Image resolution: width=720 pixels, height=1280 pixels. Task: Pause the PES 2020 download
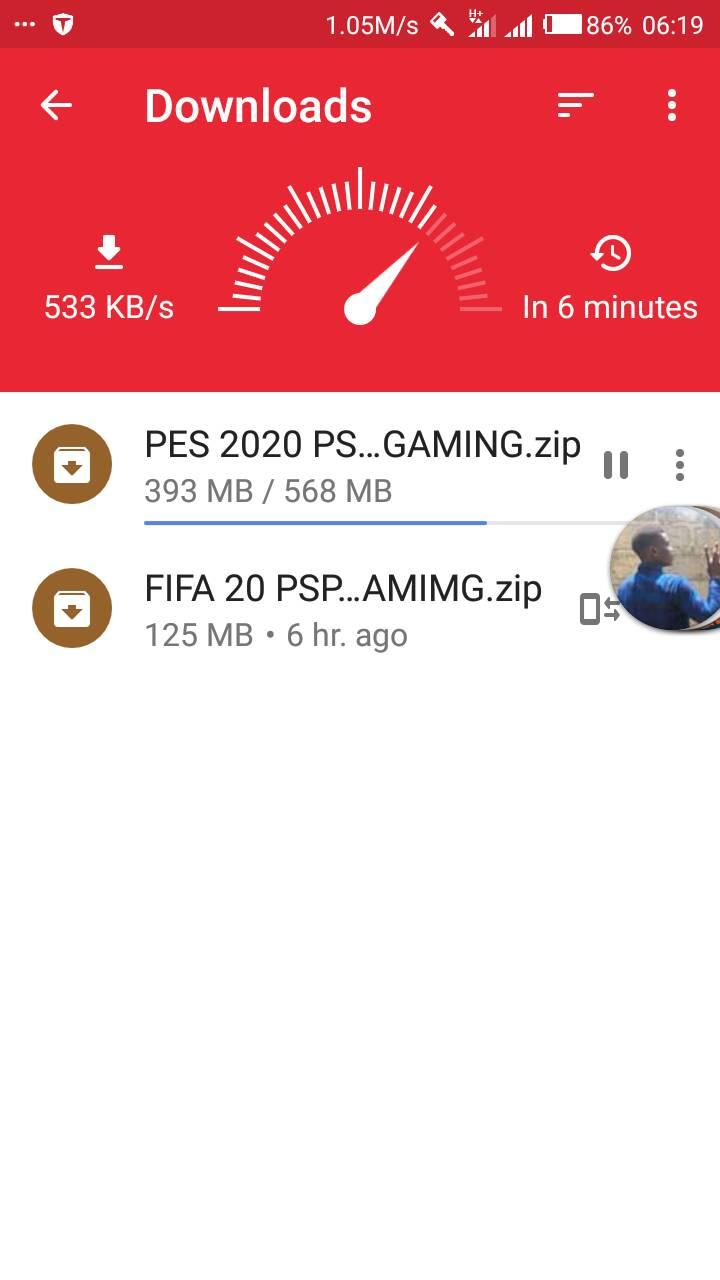click(x=616, y=465)
